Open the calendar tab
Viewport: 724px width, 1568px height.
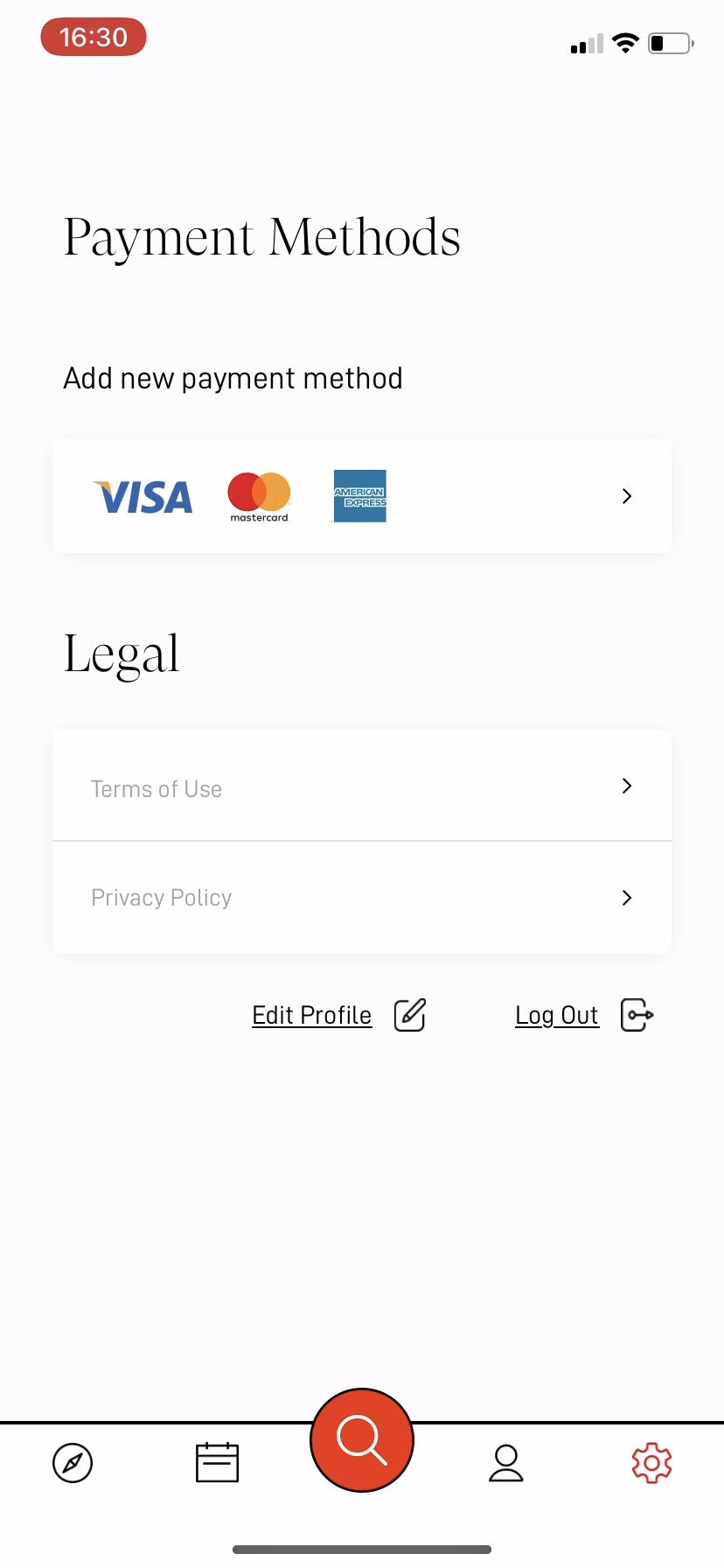[x=217, y=1463]
